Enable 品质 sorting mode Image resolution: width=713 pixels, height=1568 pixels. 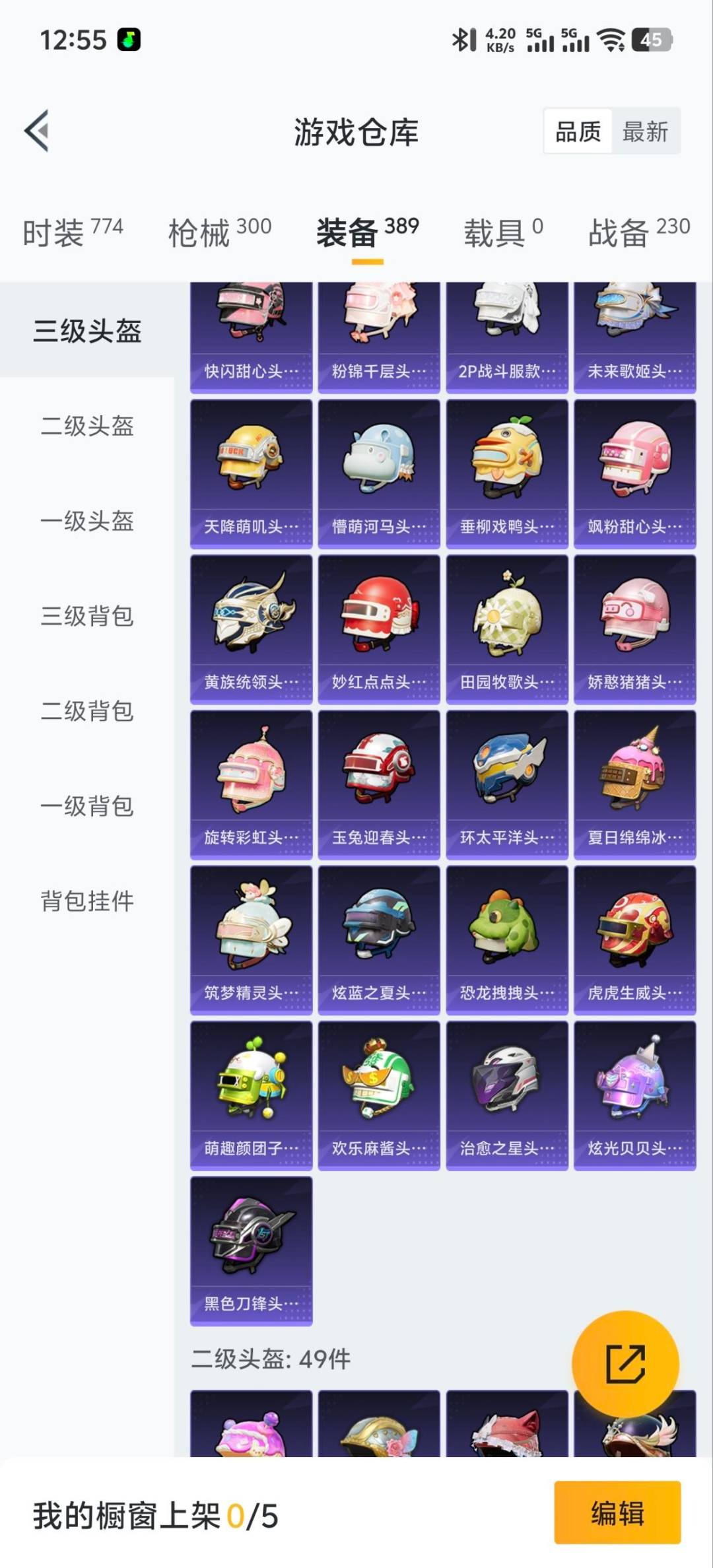pyautogui.click(x=579, y=131)
